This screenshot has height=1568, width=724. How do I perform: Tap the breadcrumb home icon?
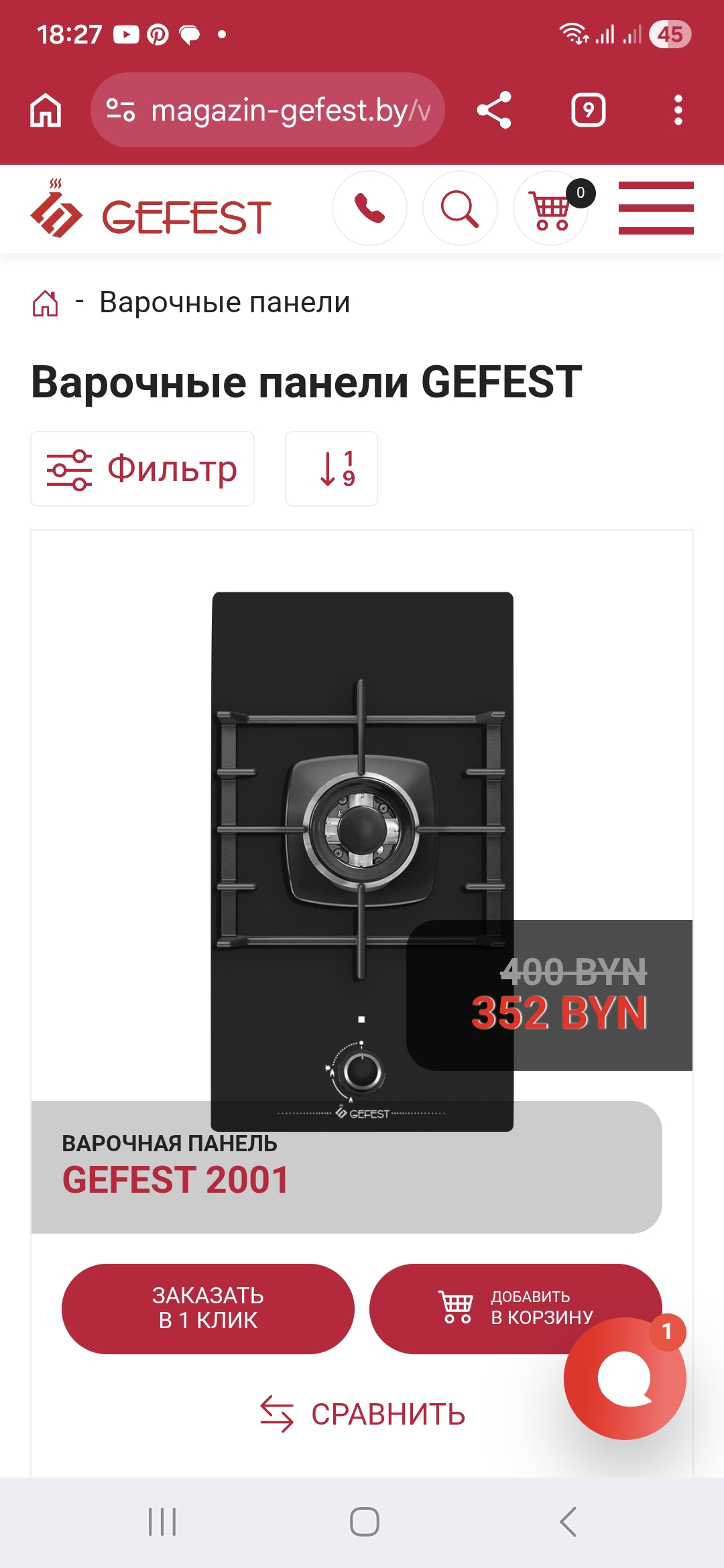click(46, 303)
